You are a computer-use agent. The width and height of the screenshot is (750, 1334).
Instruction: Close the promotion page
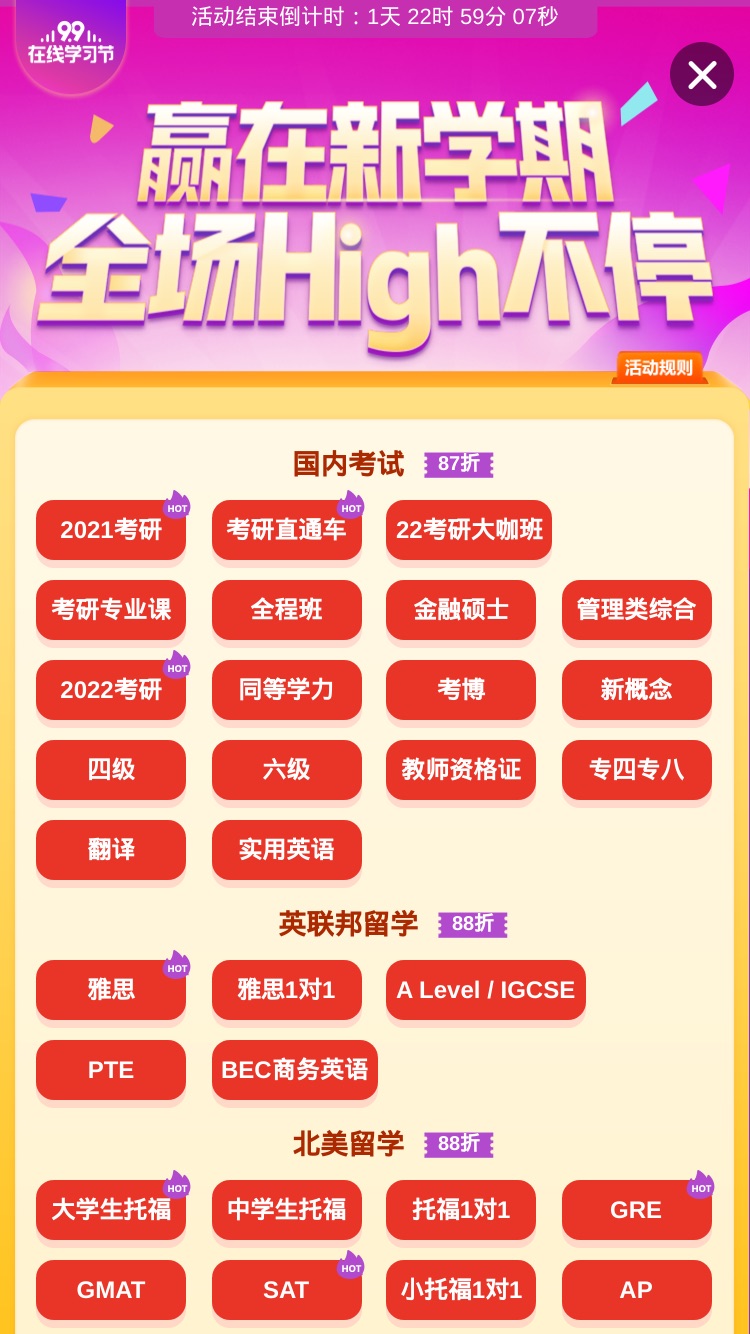tap(702, 75)
